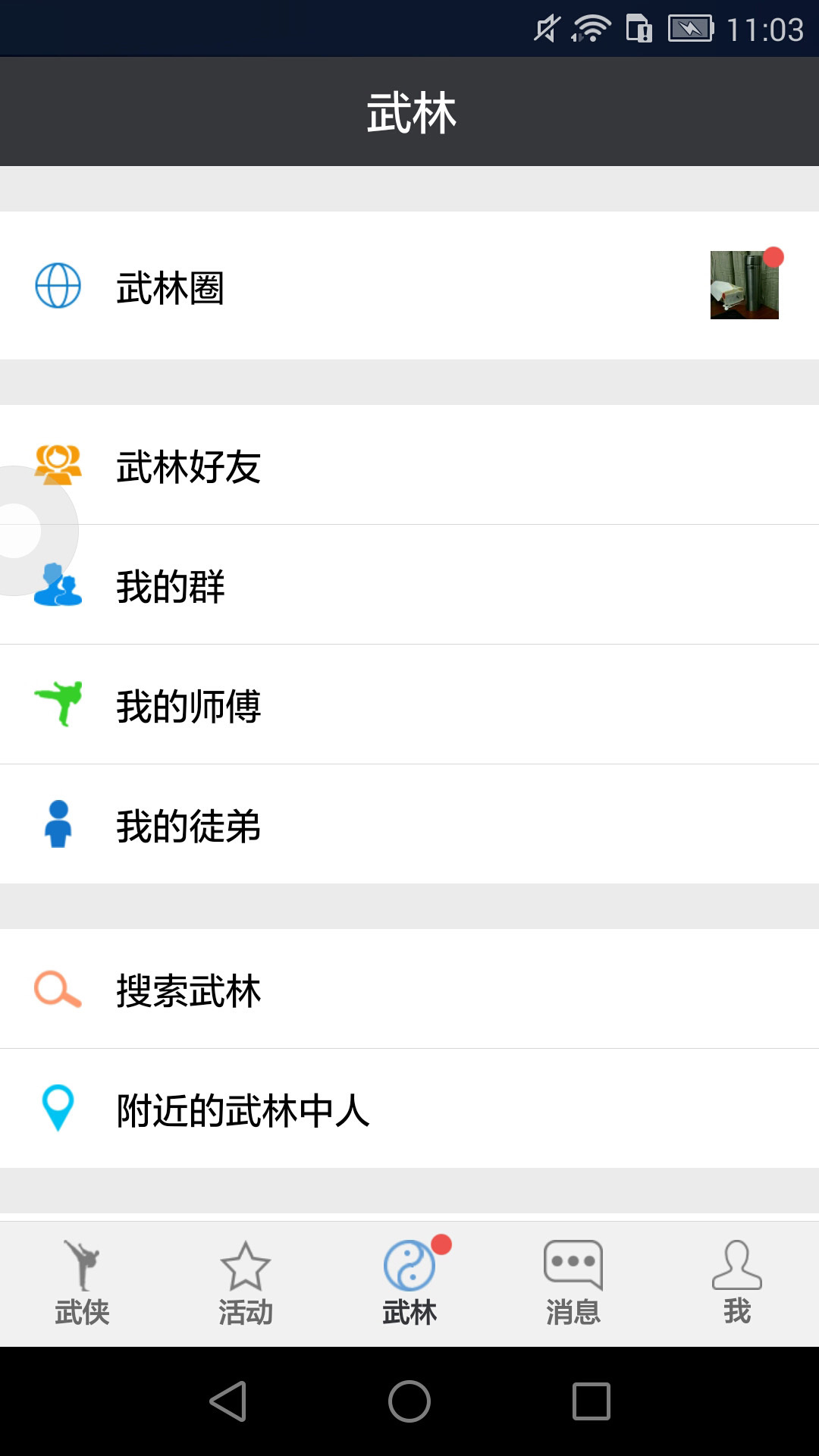Screen dimensions: 819x1456
Task: Switch to the 活动 tab
Action: (246, 1283)
